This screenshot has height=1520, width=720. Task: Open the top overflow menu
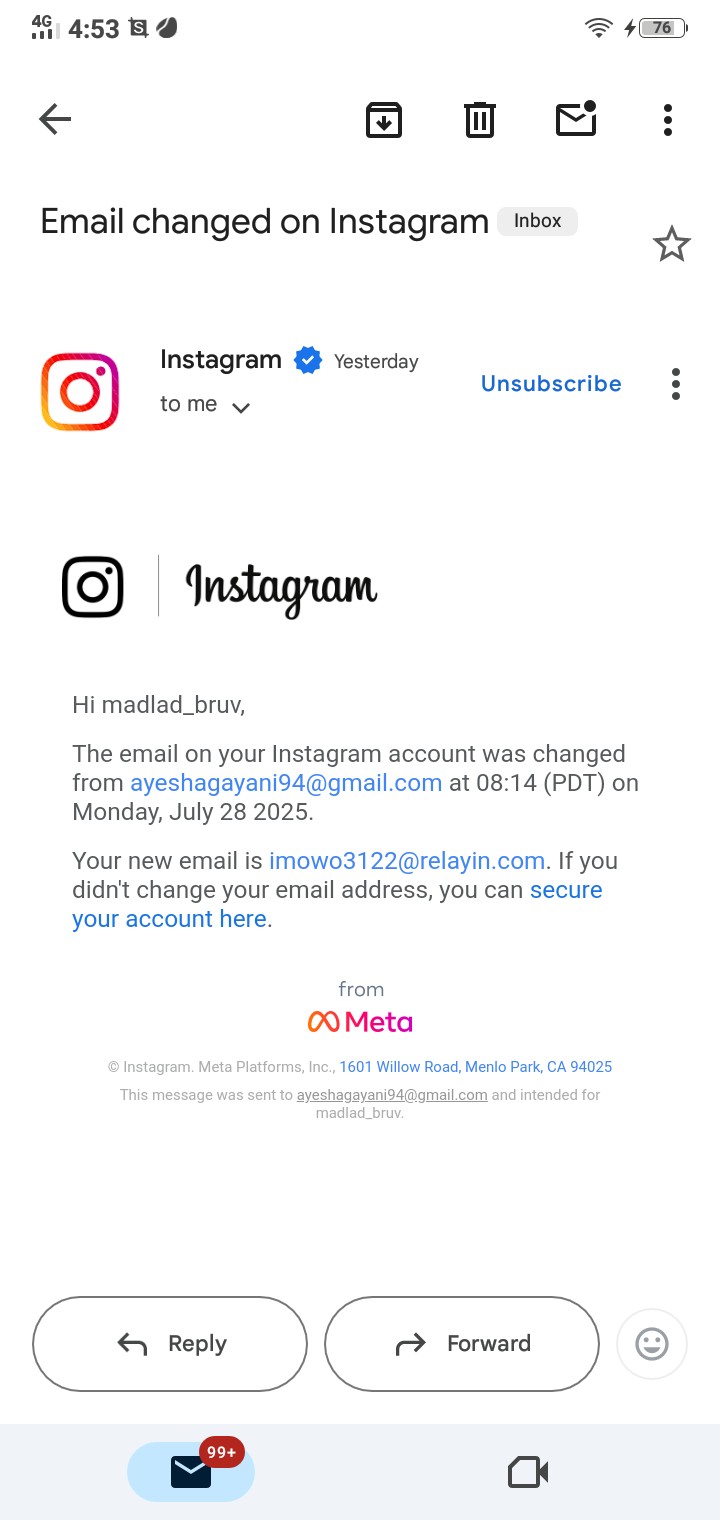pyautogui.click(x=668, y=120)
